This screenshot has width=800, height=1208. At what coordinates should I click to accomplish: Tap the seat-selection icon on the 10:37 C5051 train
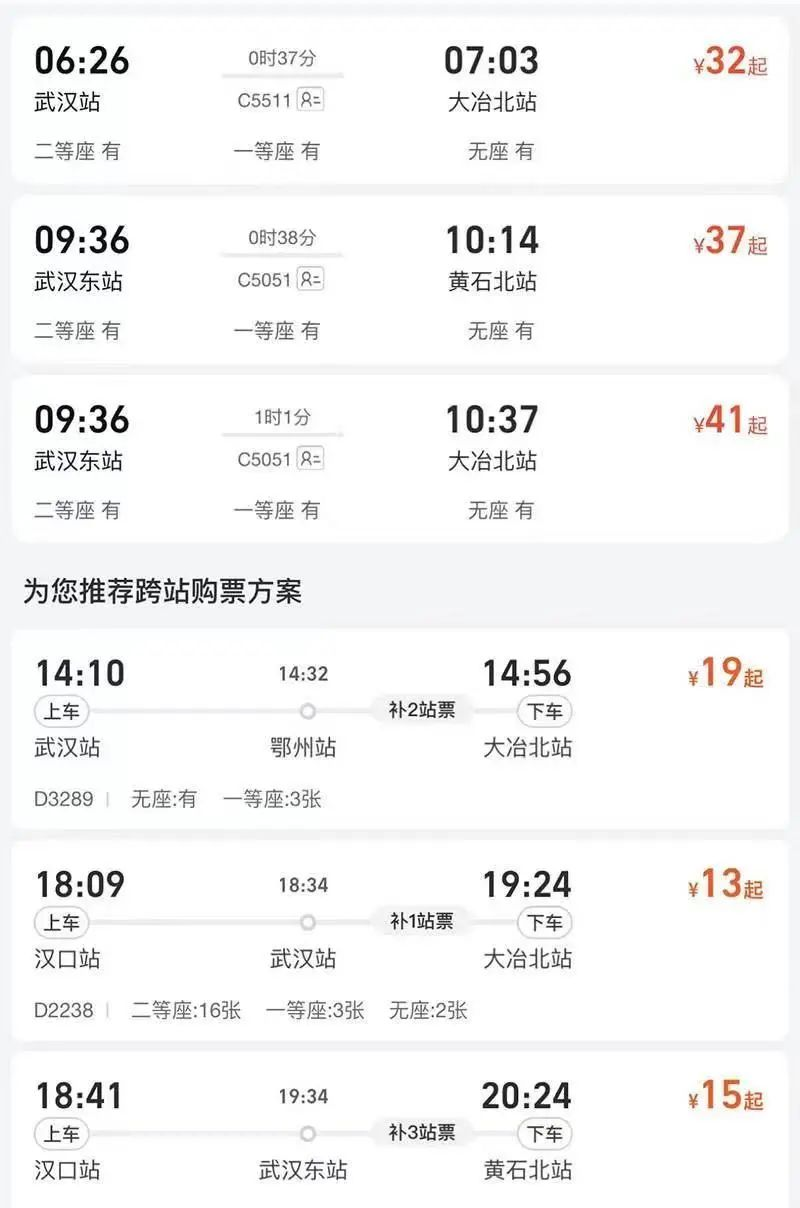coord(311,460)
